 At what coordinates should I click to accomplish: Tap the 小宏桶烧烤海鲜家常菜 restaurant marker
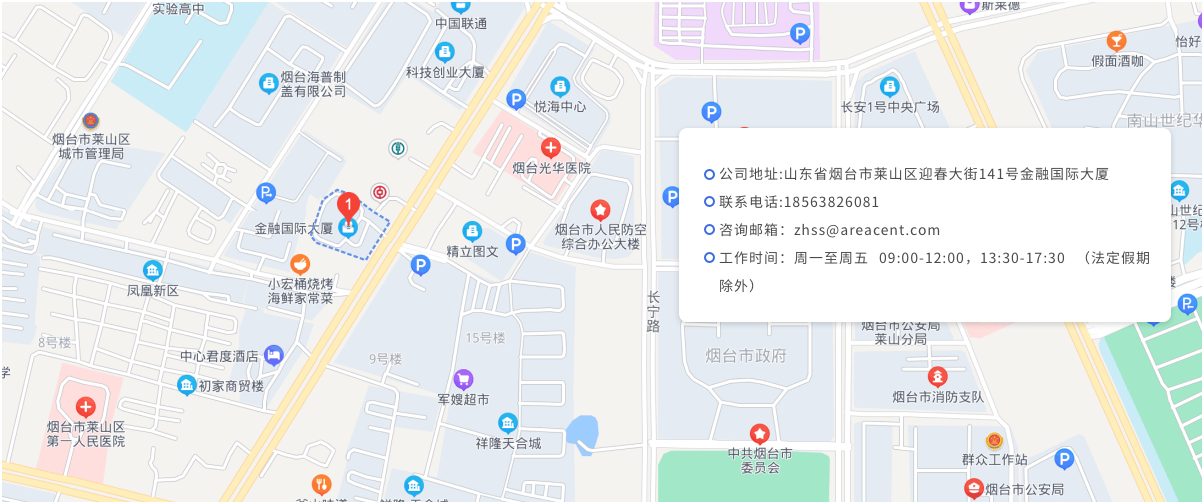point(299,264)
